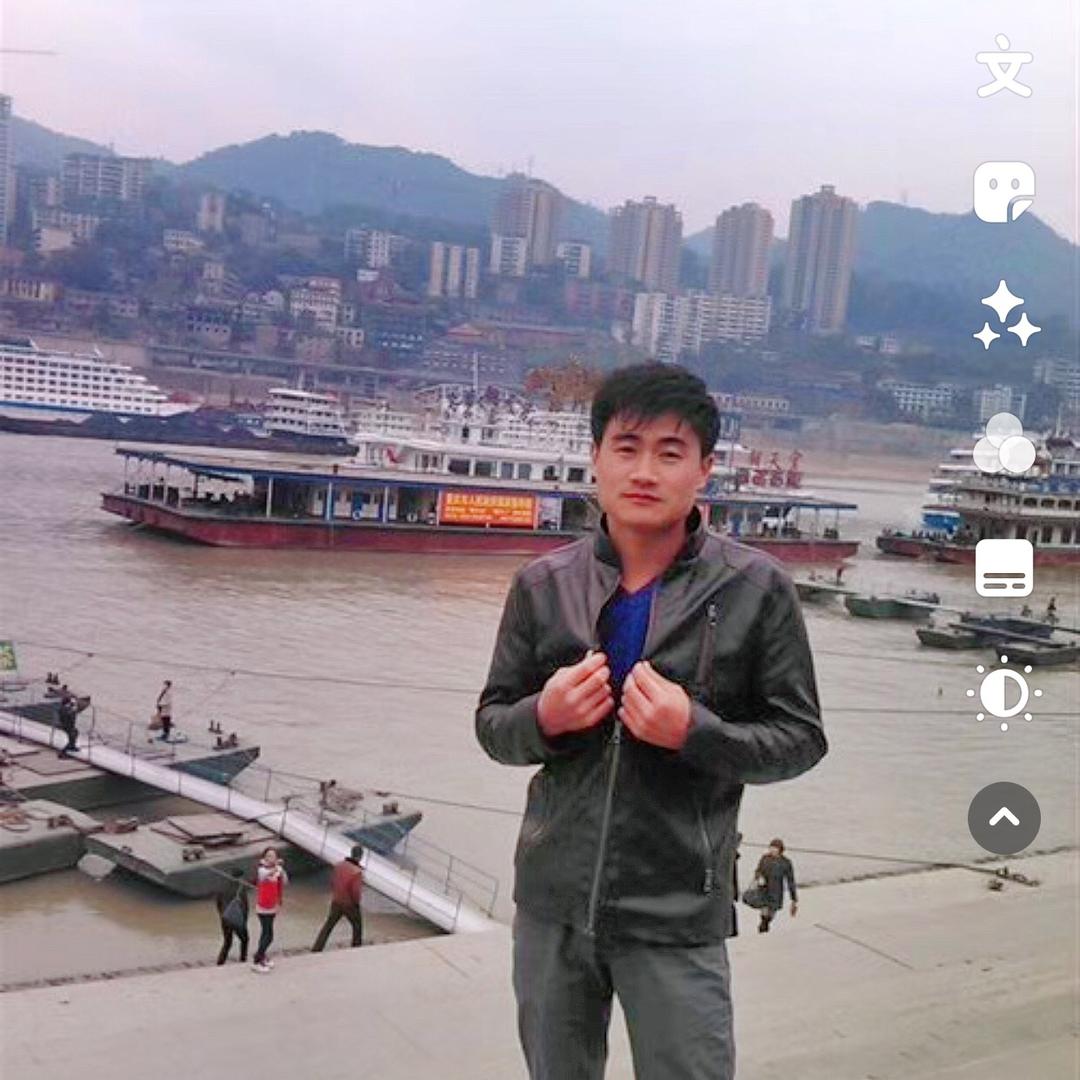
Task: Open the color filters tool
Action: 1004,444
